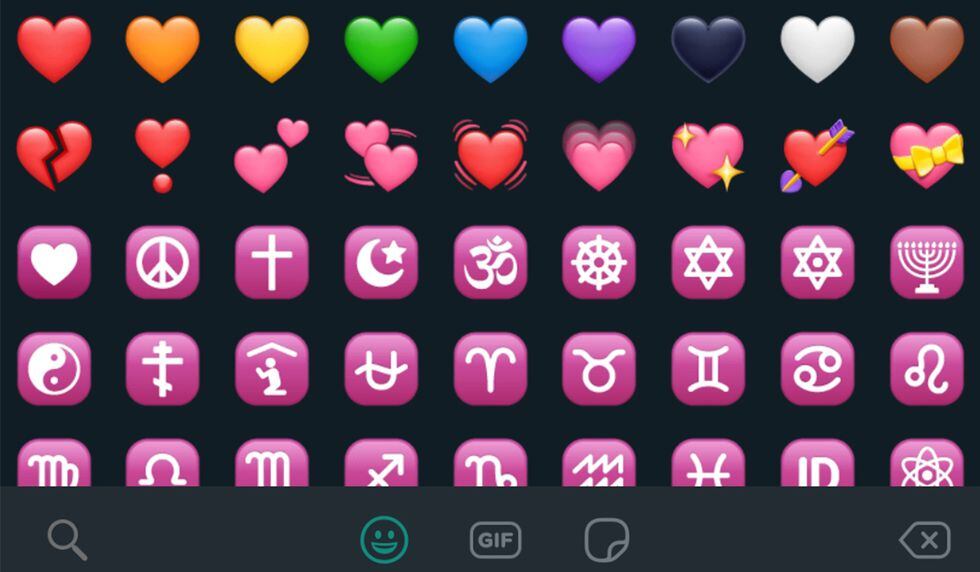Choose the sparkling heart emoji
Screen dimensions: 980x572
click(708, 155)
